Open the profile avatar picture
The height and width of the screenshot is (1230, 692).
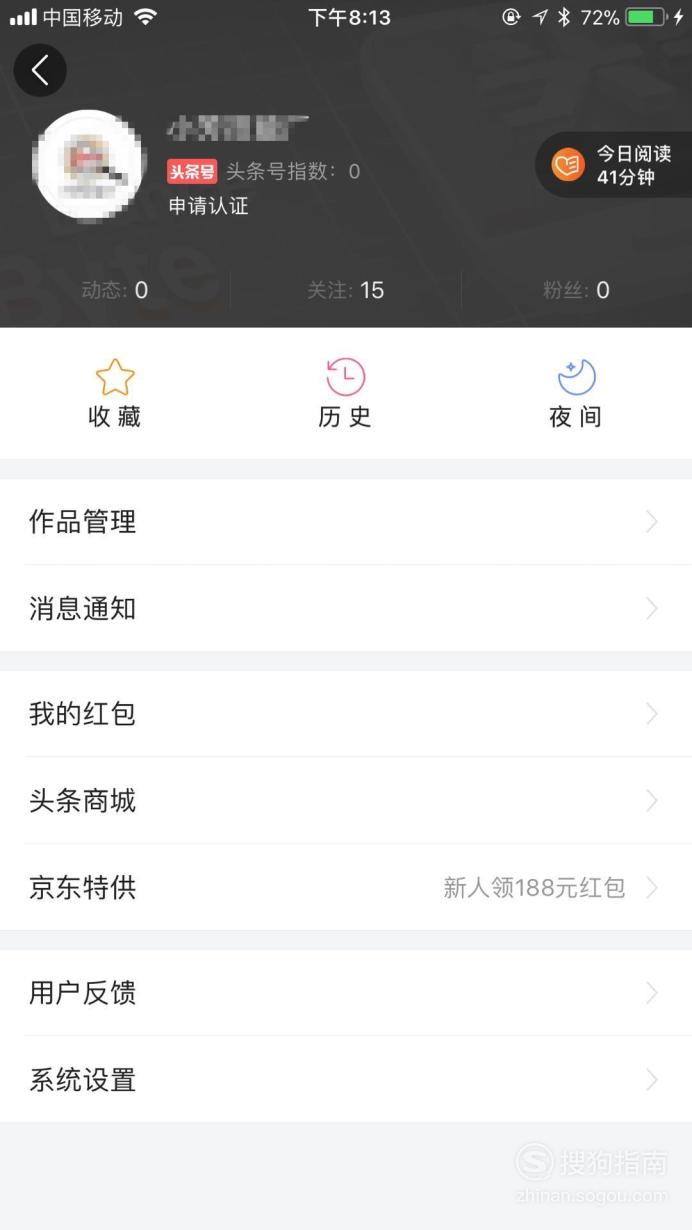click(89, 164)
